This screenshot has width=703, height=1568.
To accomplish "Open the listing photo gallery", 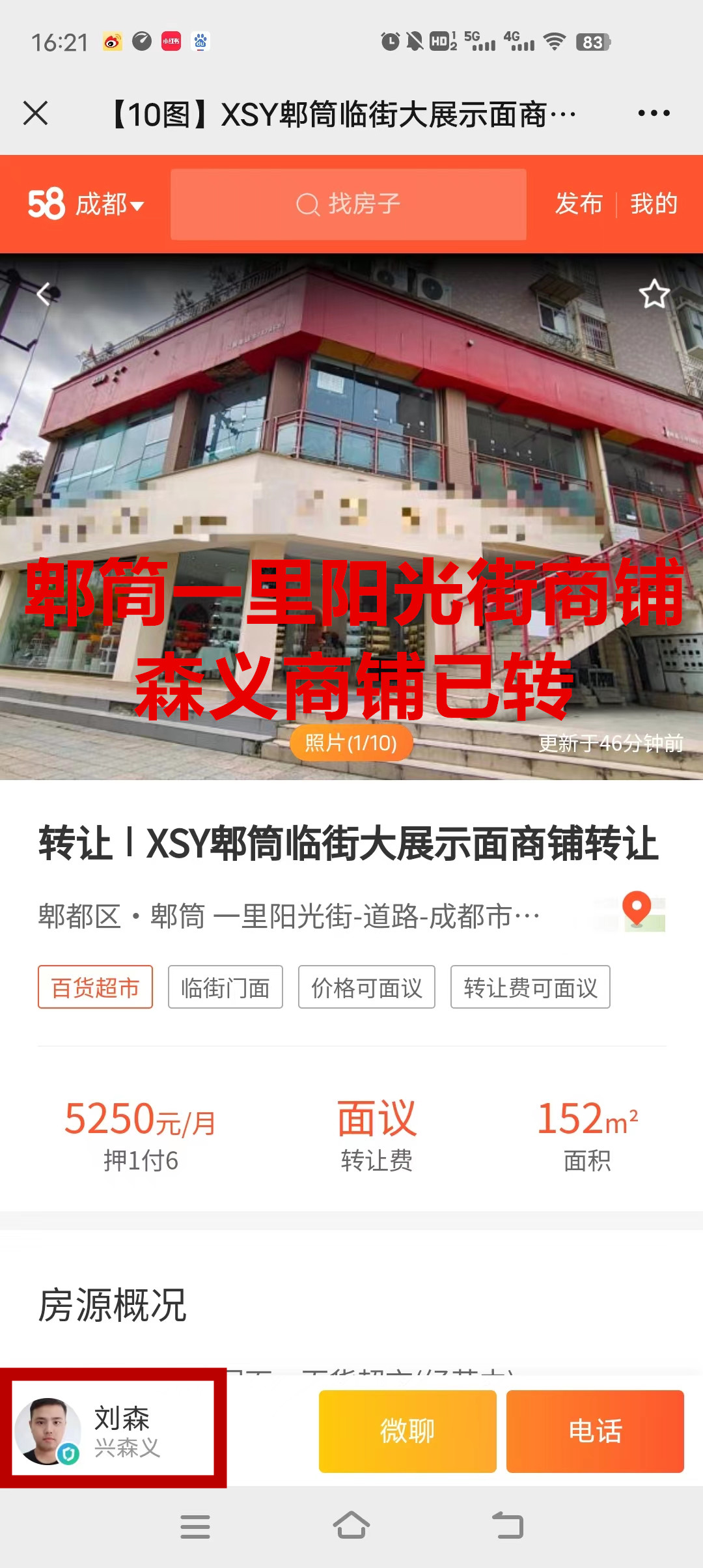I will point(351,743).
